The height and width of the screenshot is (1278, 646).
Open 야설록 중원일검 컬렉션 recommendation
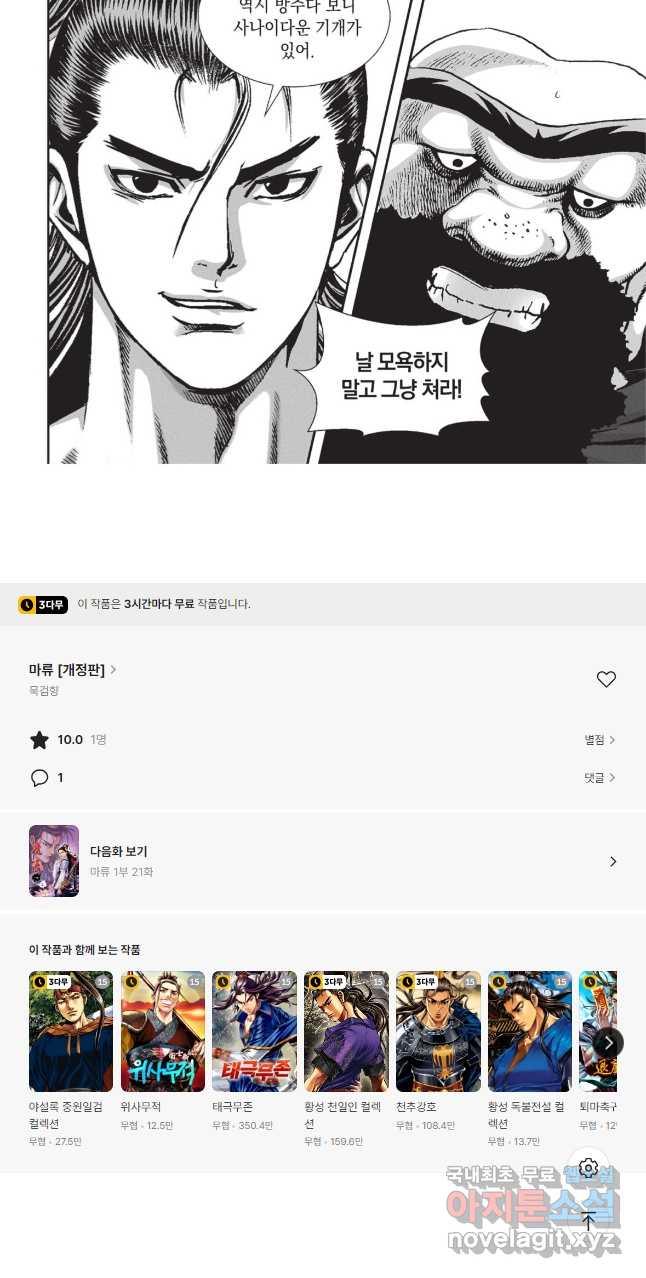tap(71, 1031)
